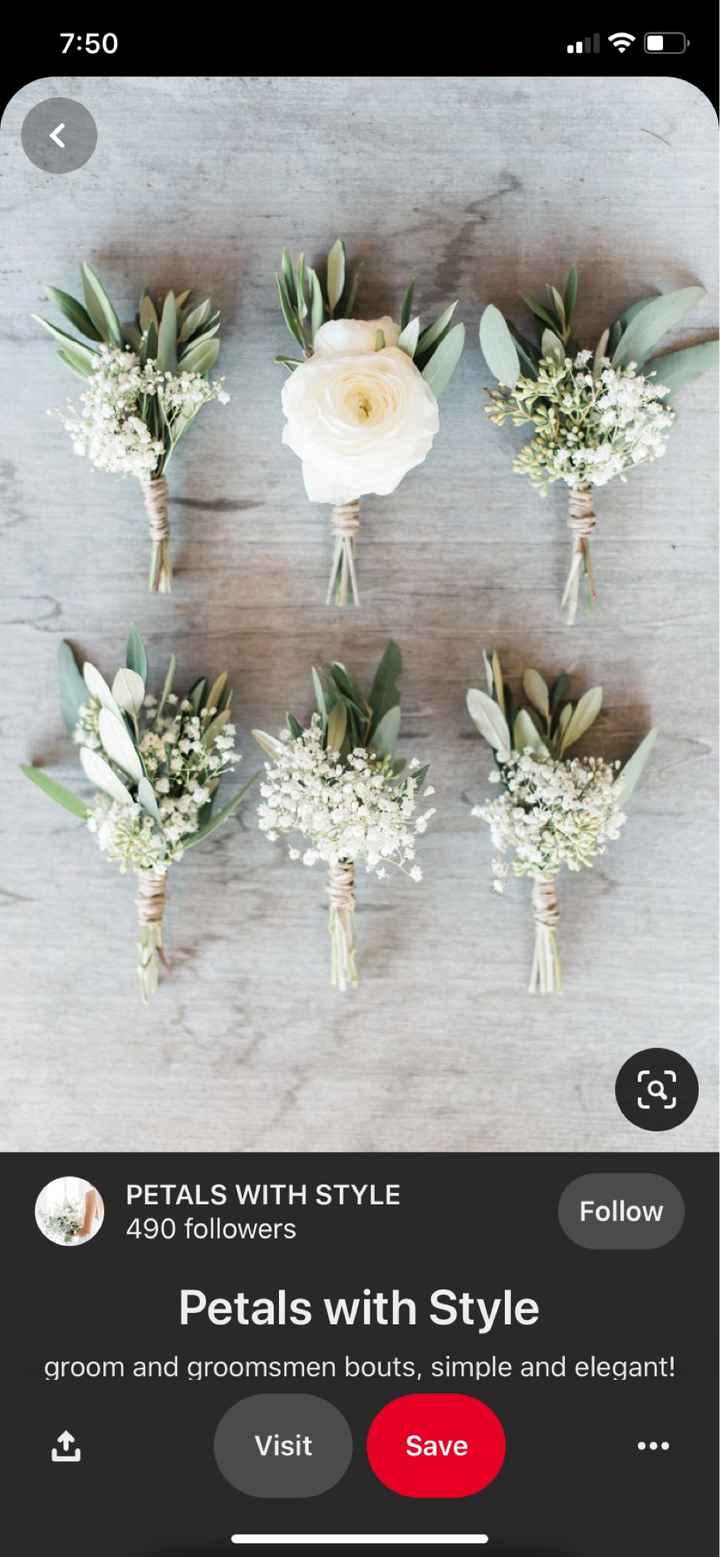The height and width of the screenshot is (1557, 720).
Task: Expand pin actions via the three-dot menu
Action: pyautogui.click(x=652, y=1445)
